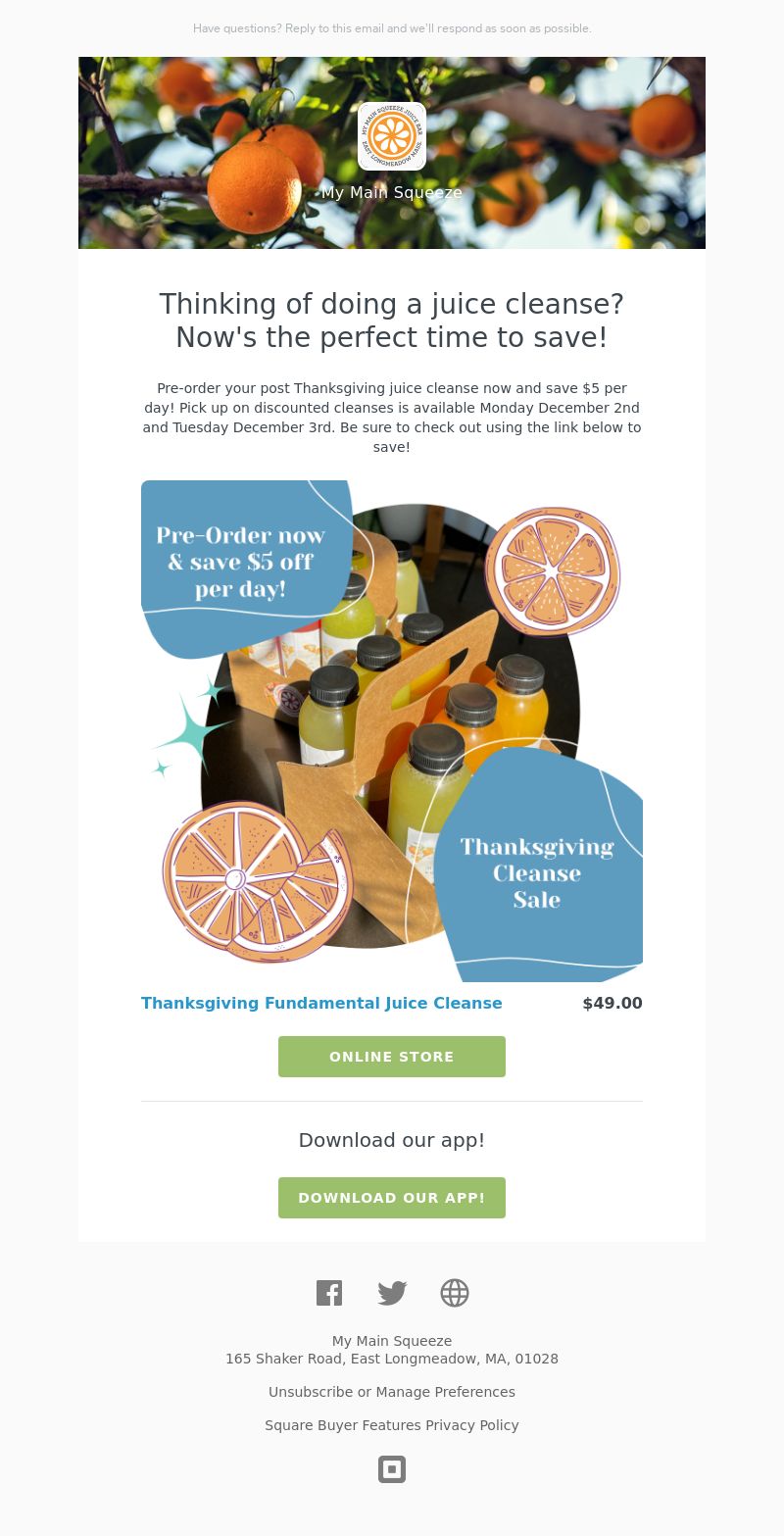Screen dimensions: 784x1536
Task: Visit the Facebook page
Action: point(329,1293)
